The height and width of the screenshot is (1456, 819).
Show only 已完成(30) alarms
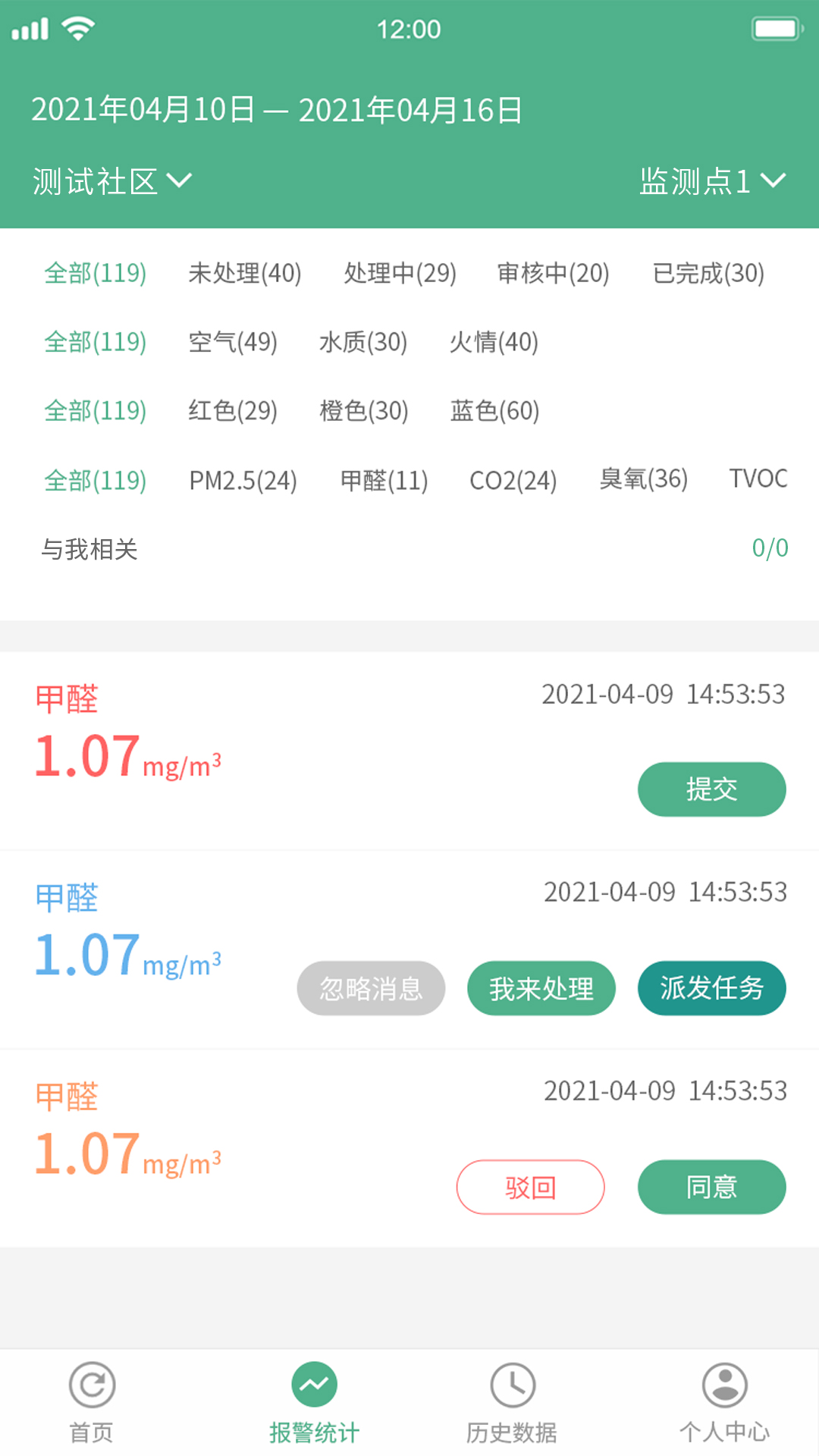(708, 274)
